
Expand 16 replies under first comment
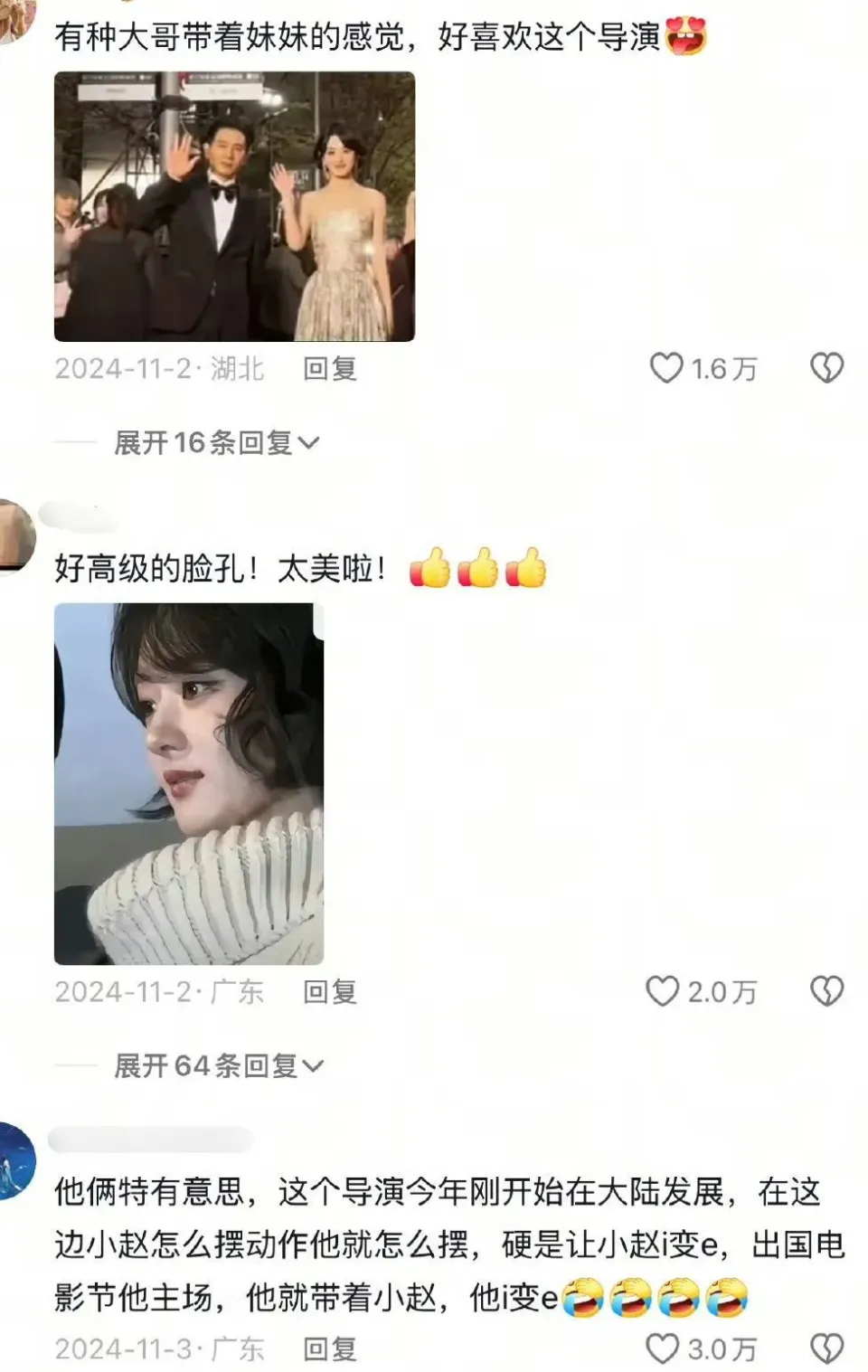tap(216, 442)
